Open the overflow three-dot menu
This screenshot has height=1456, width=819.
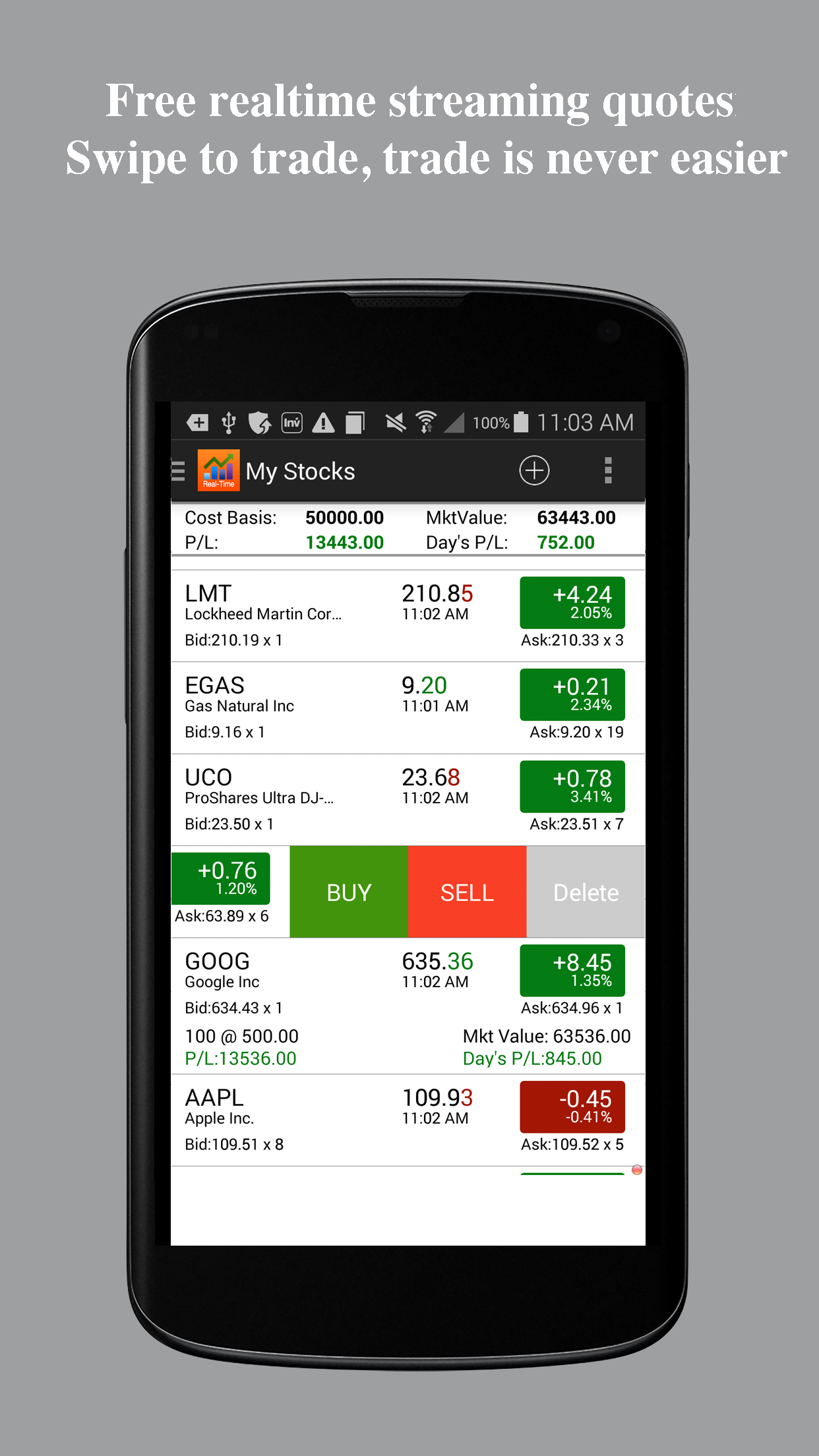pyautogui.click(x=607, y=470)
